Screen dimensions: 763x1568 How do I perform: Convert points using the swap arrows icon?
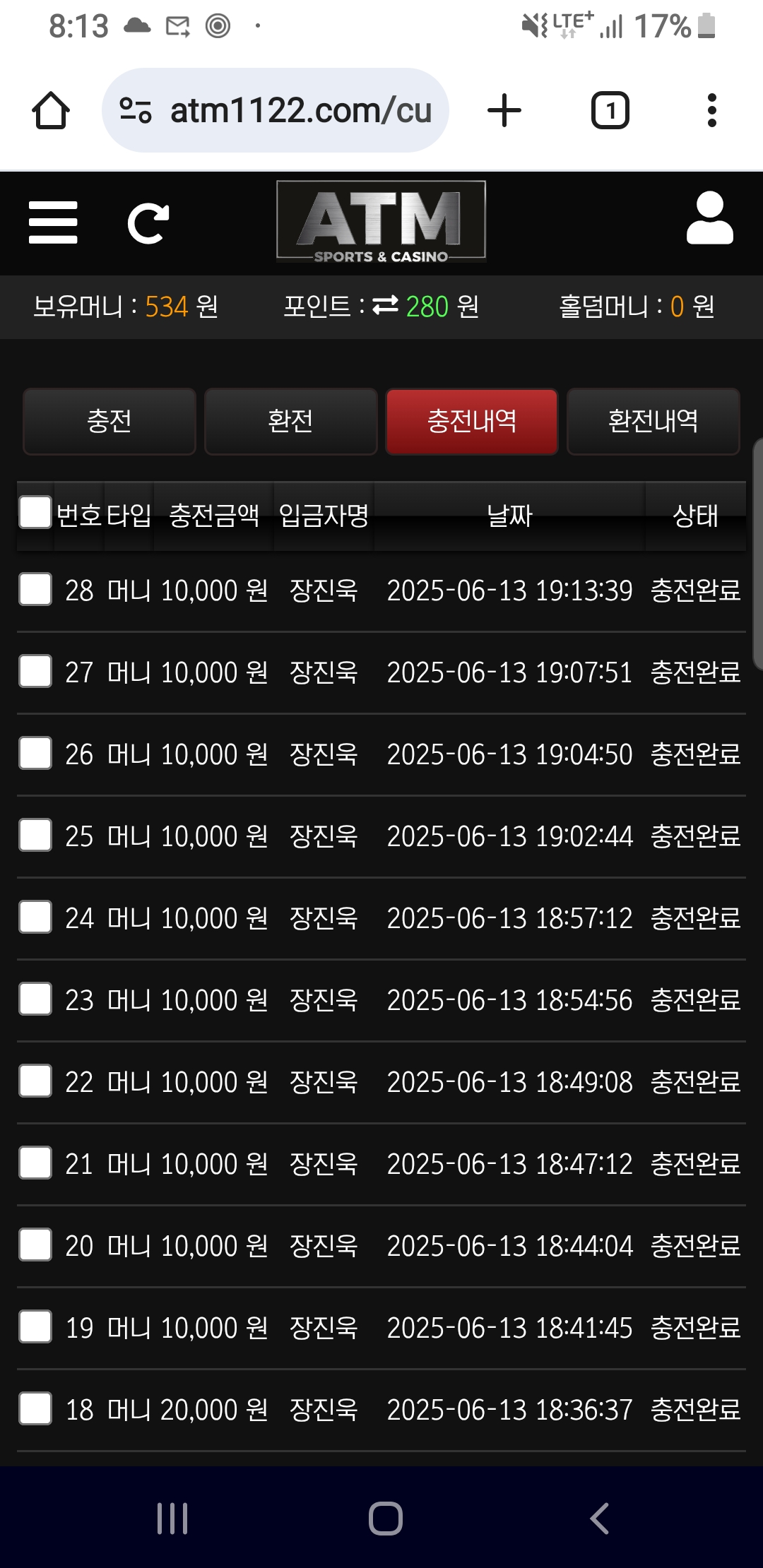(385, 306)
